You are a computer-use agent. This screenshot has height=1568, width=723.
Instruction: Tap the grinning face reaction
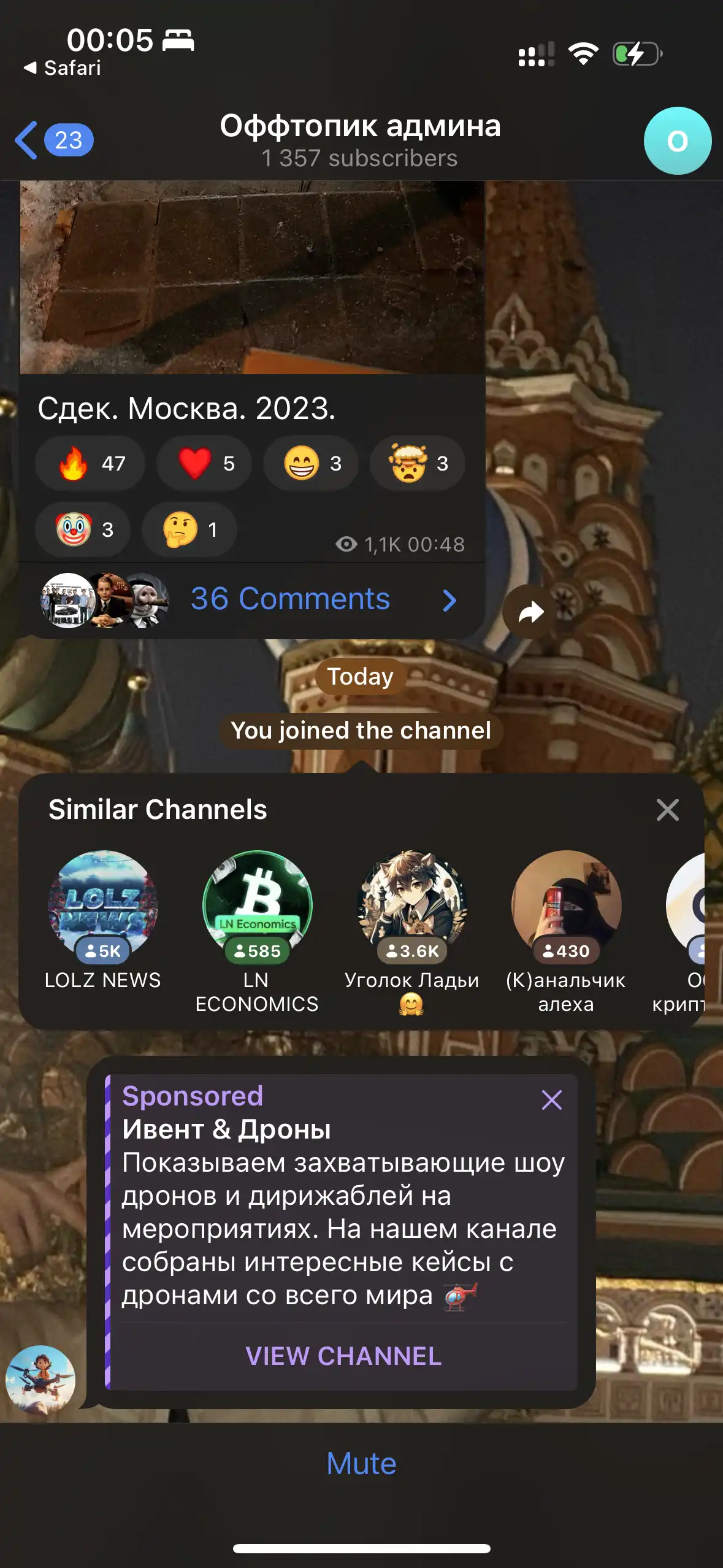311,463
